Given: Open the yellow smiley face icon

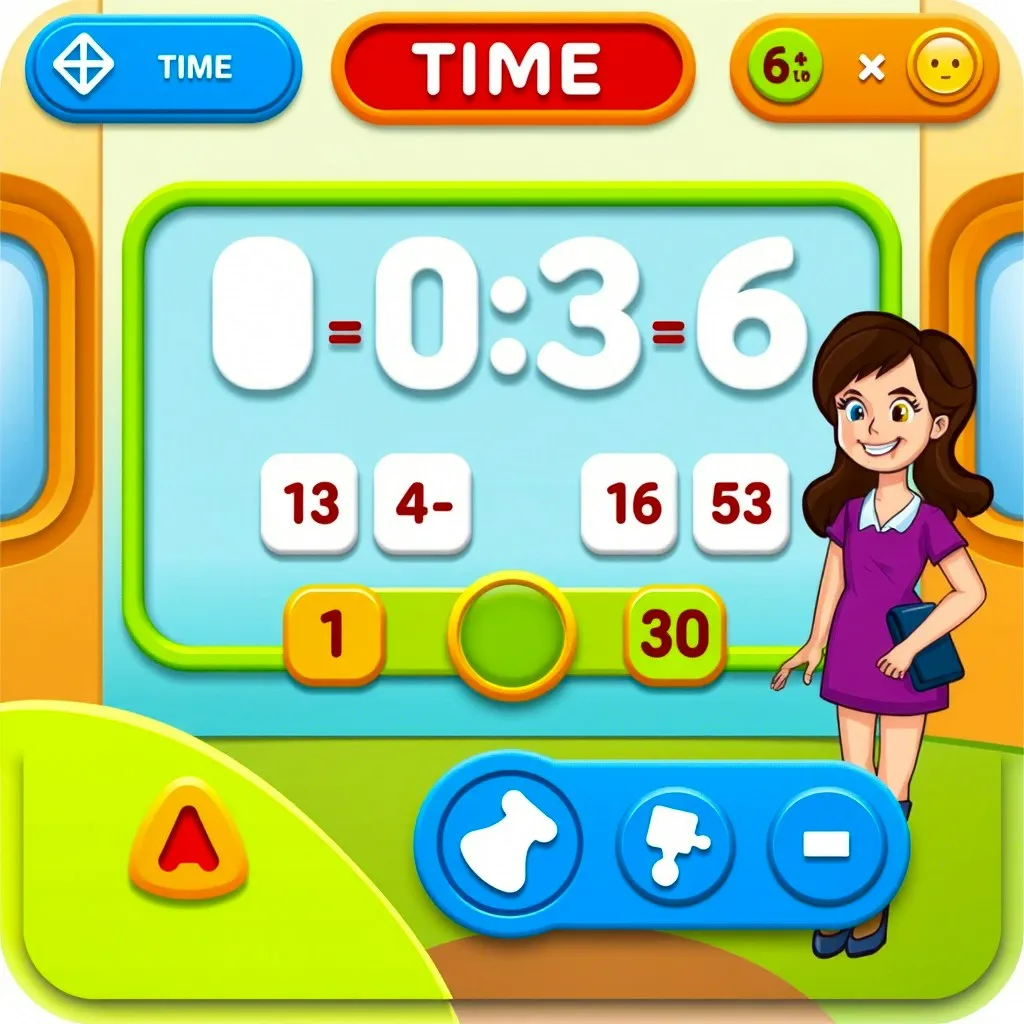Looking at the screenshot, I should (x=943, y=69).
